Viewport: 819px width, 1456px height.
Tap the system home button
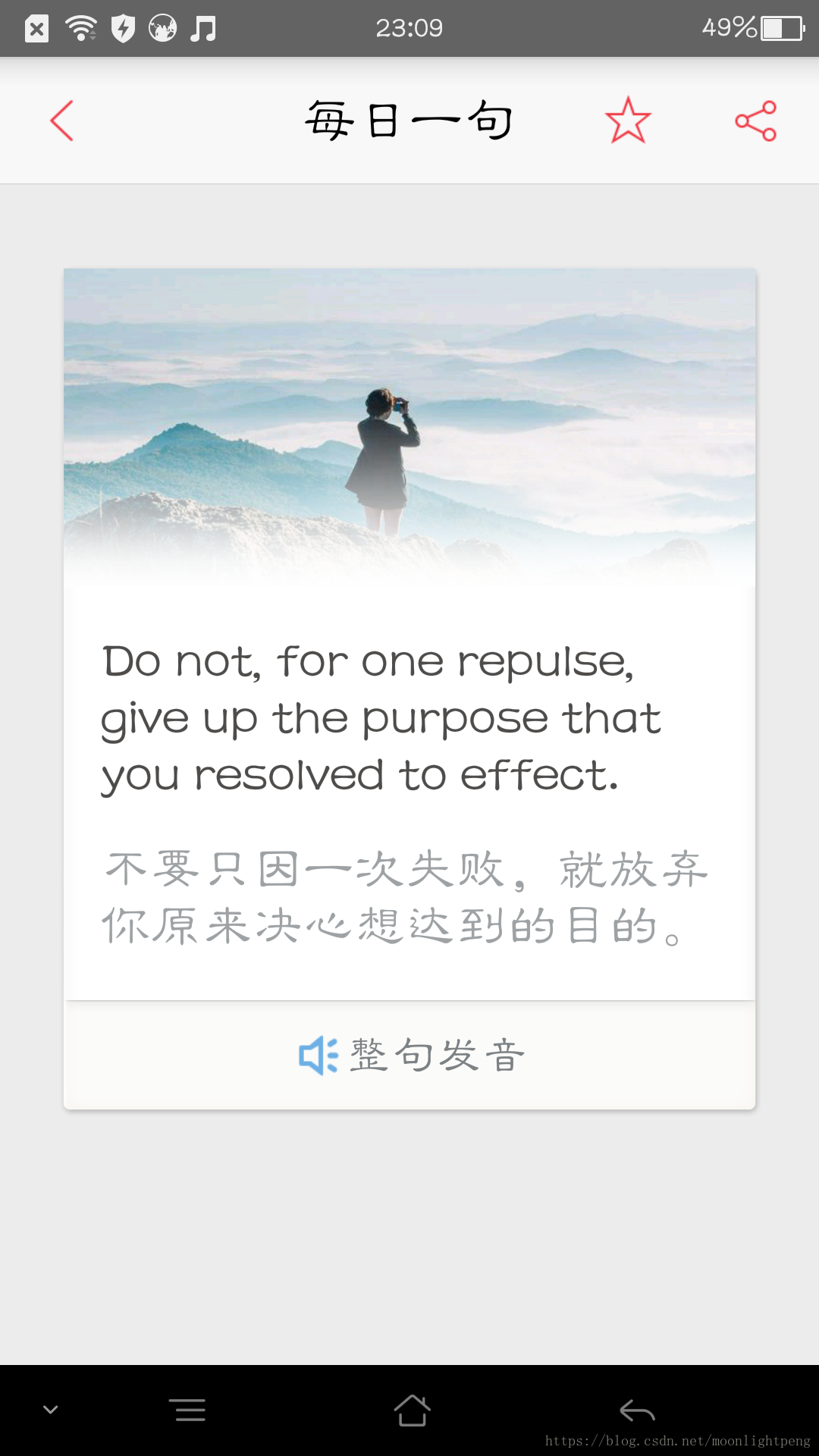coord(412,1410)
